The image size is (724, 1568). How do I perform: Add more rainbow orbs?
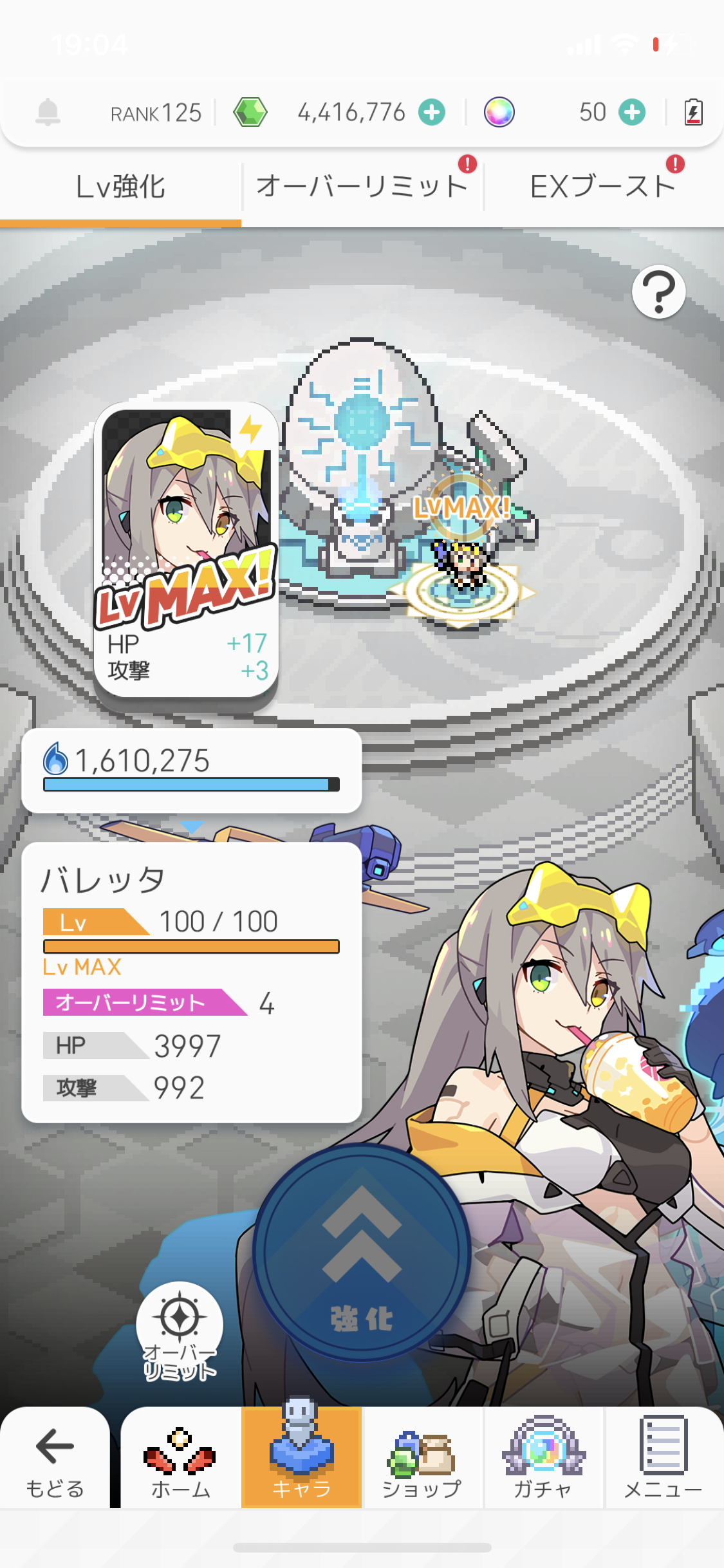click(x=632, y=112)
